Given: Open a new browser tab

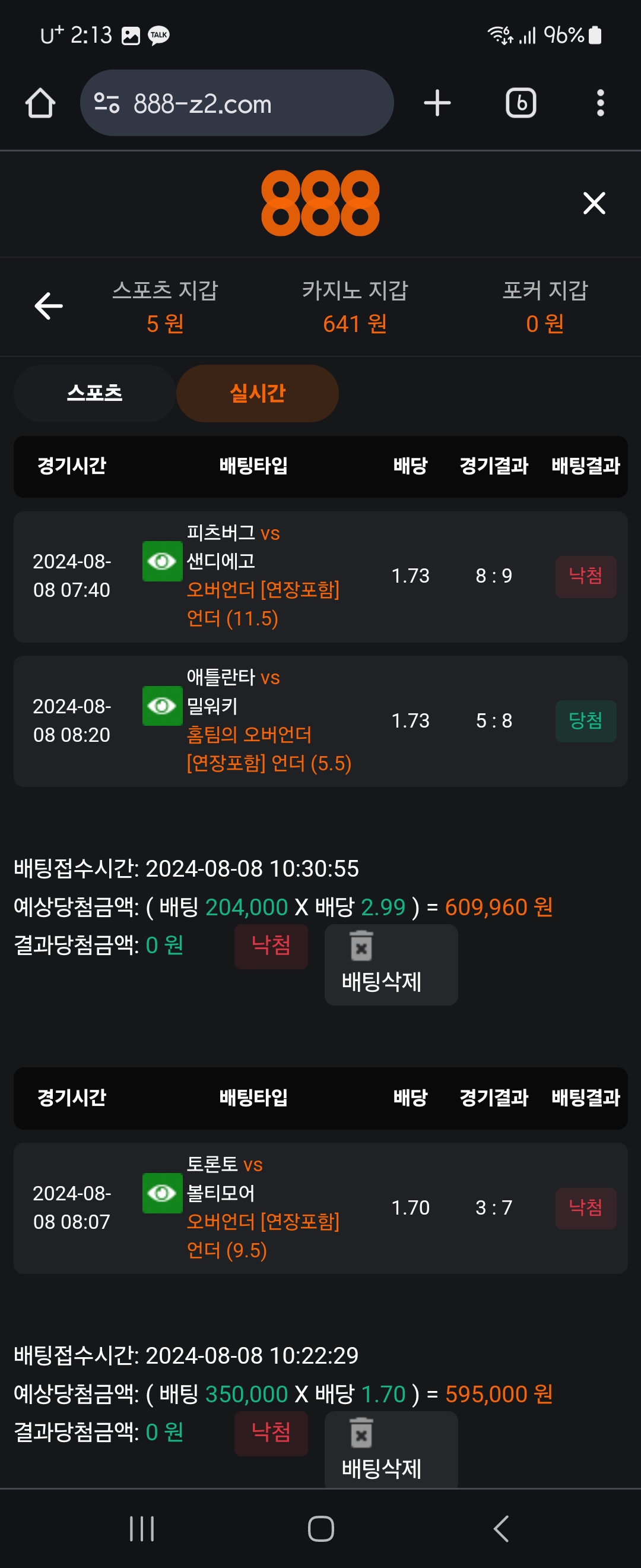Looking at the screenshot, I should 437,103.
